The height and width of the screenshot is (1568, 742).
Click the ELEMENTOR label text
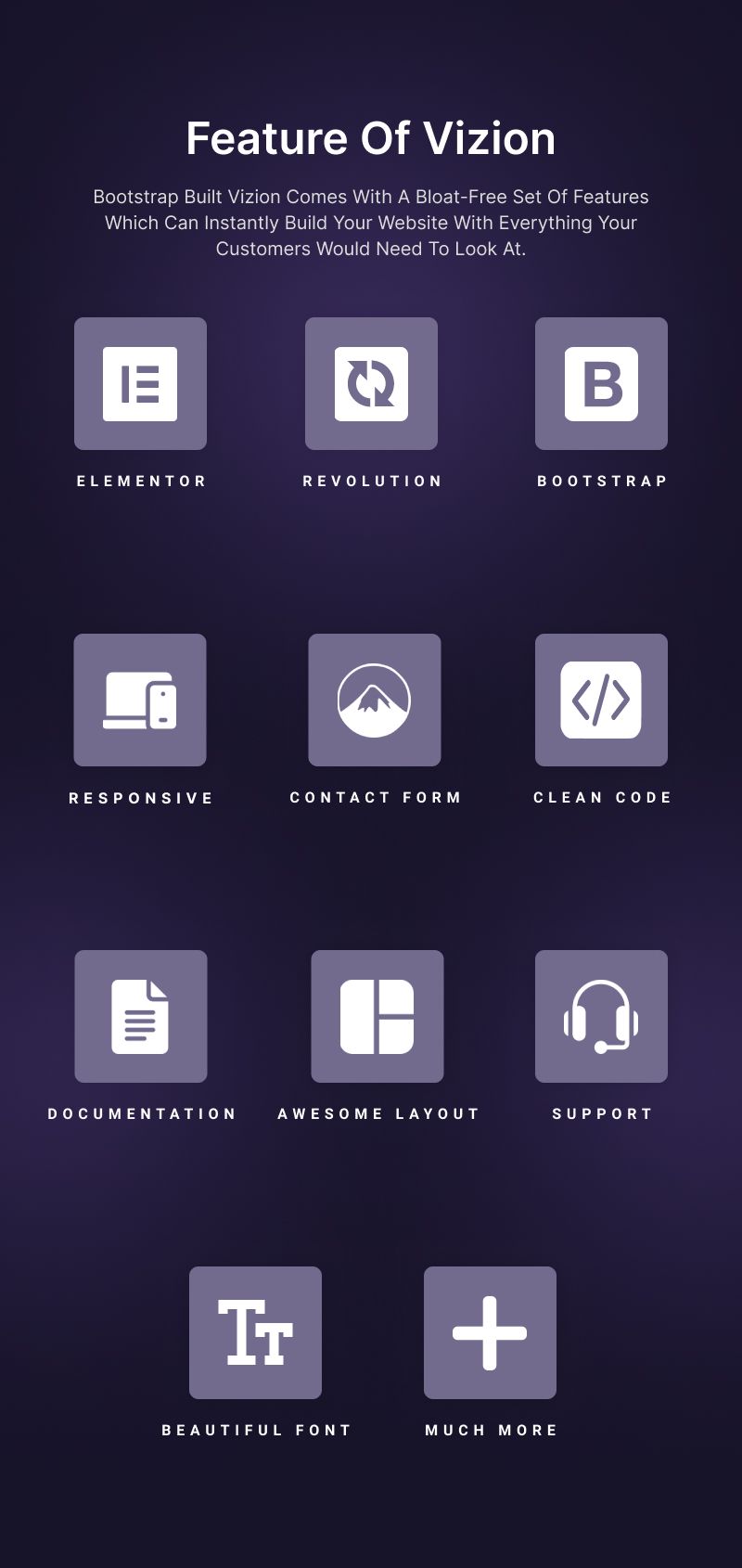click(141, 482)
